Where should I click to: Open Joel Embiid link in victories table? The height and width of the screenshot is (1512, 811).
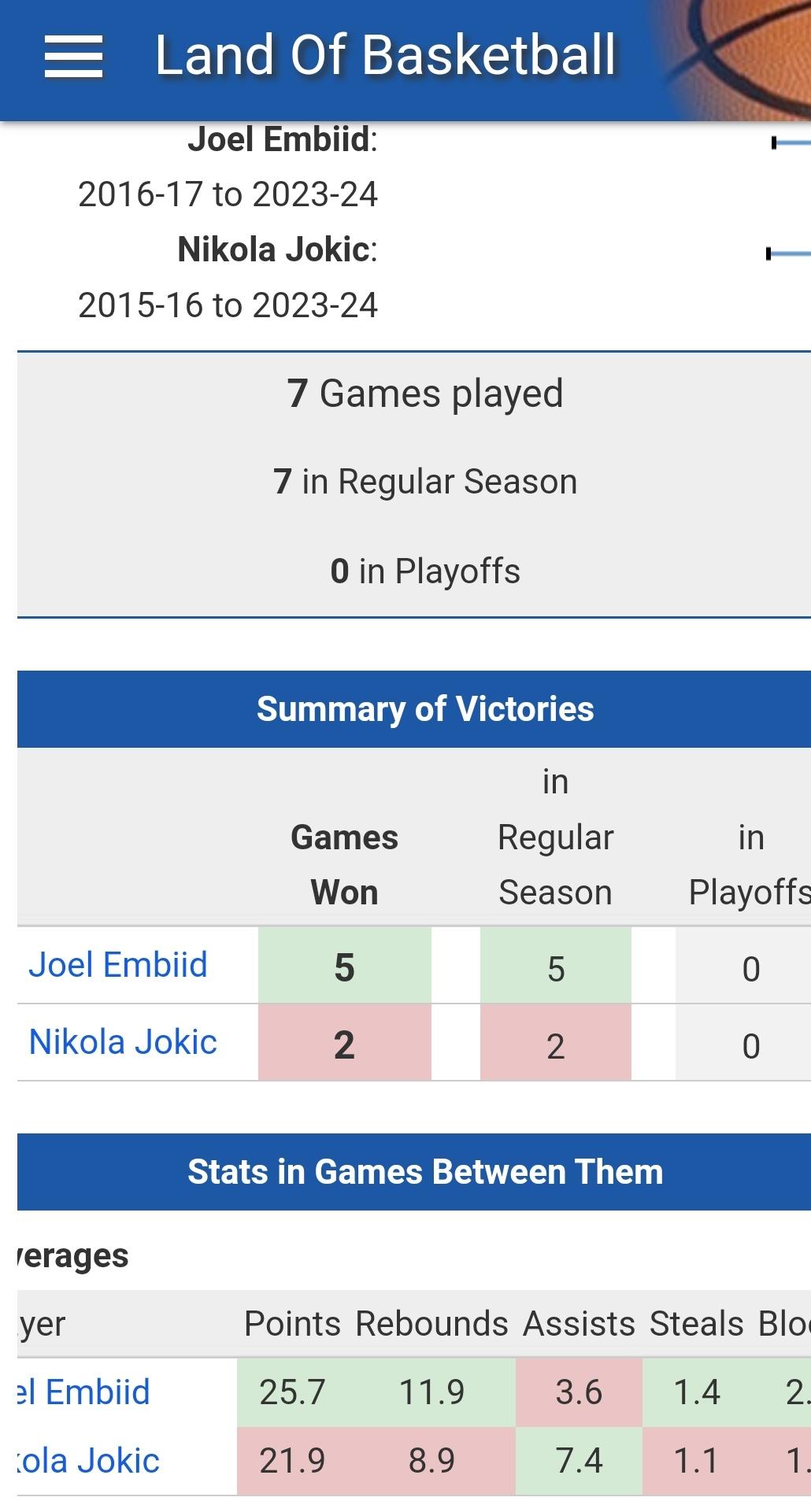coord(118,965)
